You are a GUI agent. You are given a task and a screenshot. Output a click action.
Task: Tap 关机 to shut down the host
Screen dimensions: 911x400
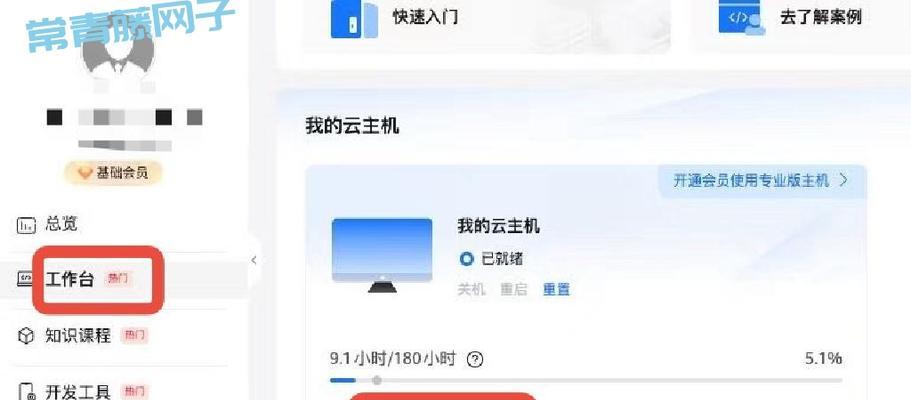pyautogui.click(x=471, y=289)
